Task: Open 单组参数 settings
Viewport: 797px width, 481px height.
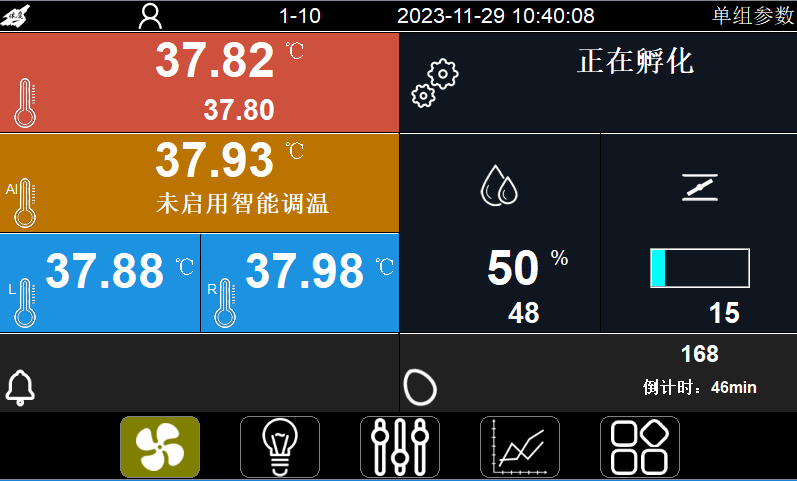Action: [x=752, y=15]
